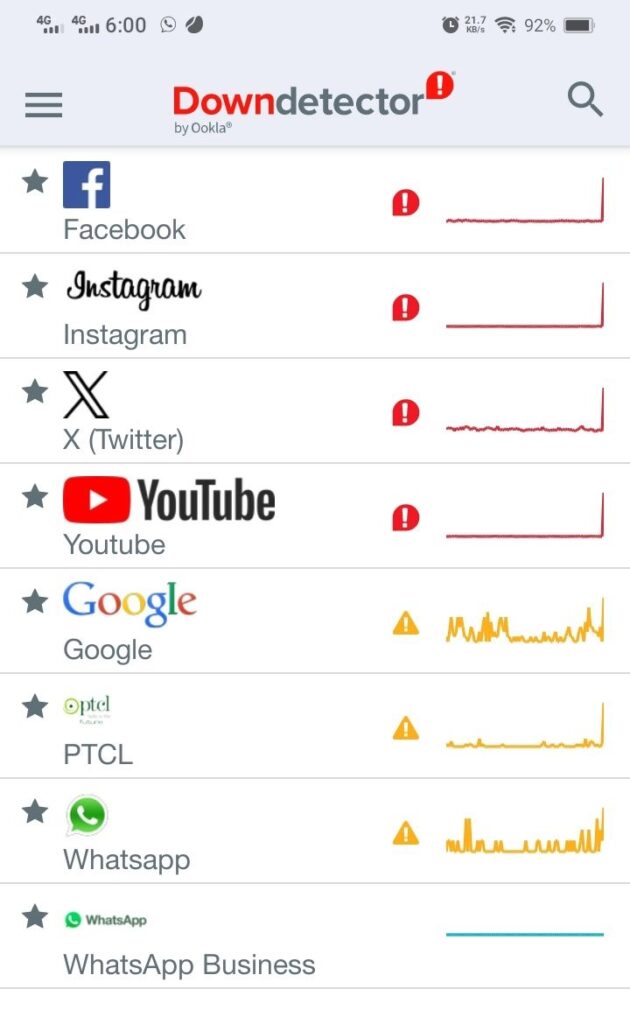Open the WhatsApp Business status row
The height and width of the screenshot is (1024, 630).
point(189,964)
